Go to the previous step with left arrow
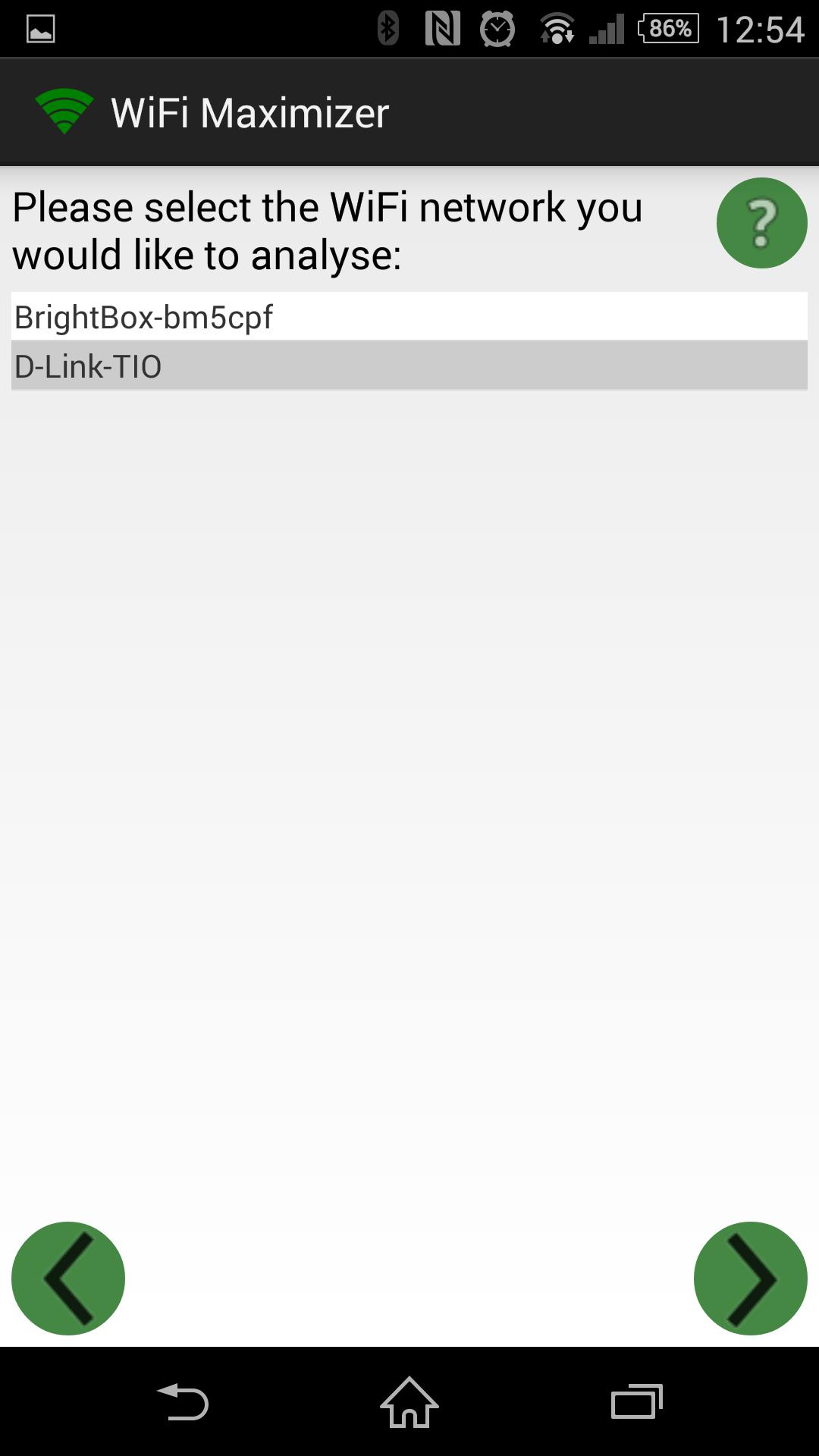 pyautogui.click(x=68, y=1278)
